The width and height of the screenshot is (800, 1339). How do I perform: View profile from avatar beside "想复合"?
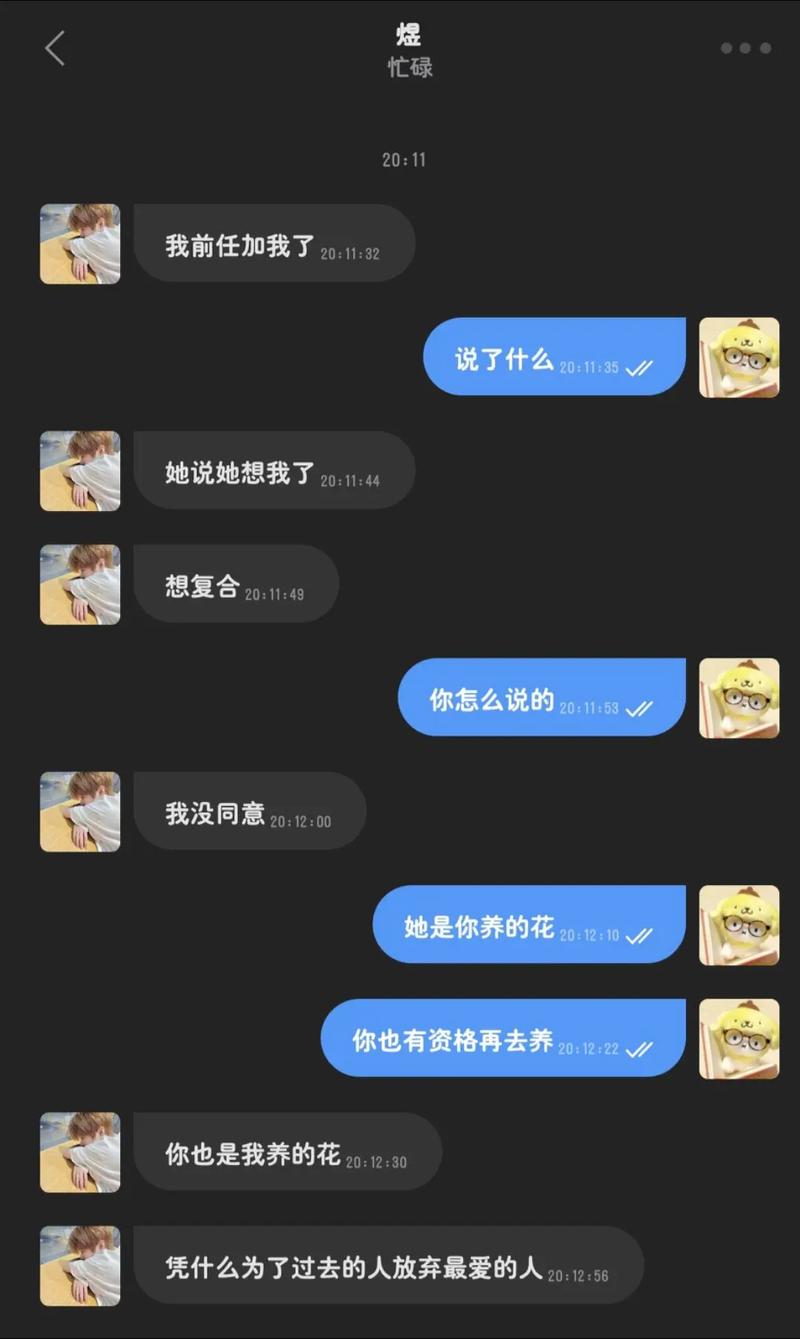pos(80,585)
